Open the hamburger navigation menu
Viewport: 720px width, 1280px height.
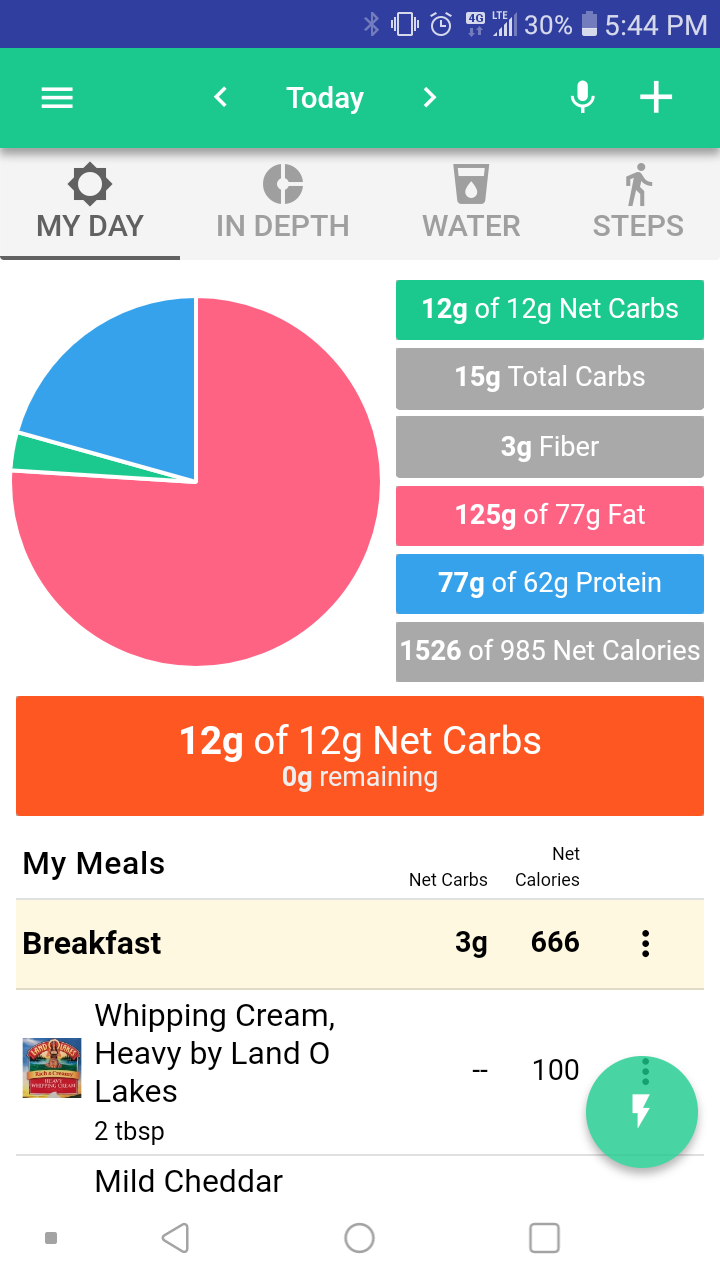pos(57,98)
